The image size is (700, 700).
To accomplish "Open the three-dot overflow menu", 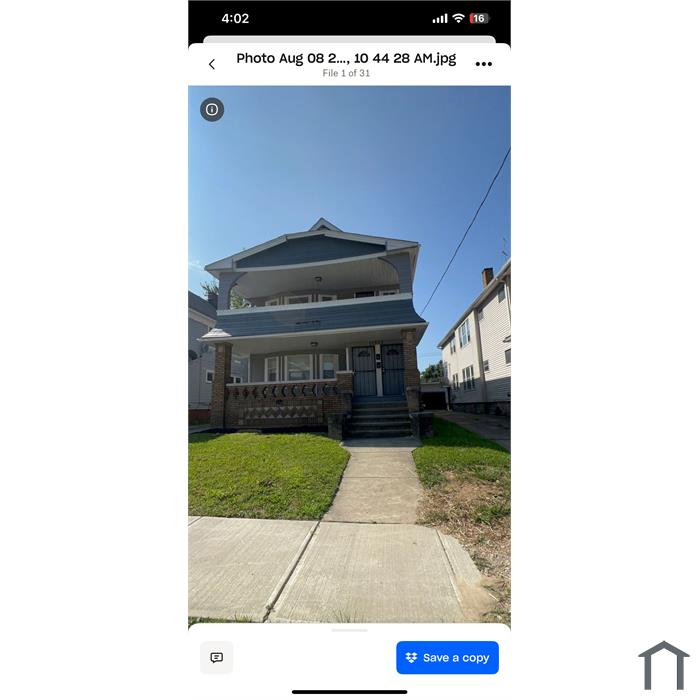I will (x=484, y=64).
